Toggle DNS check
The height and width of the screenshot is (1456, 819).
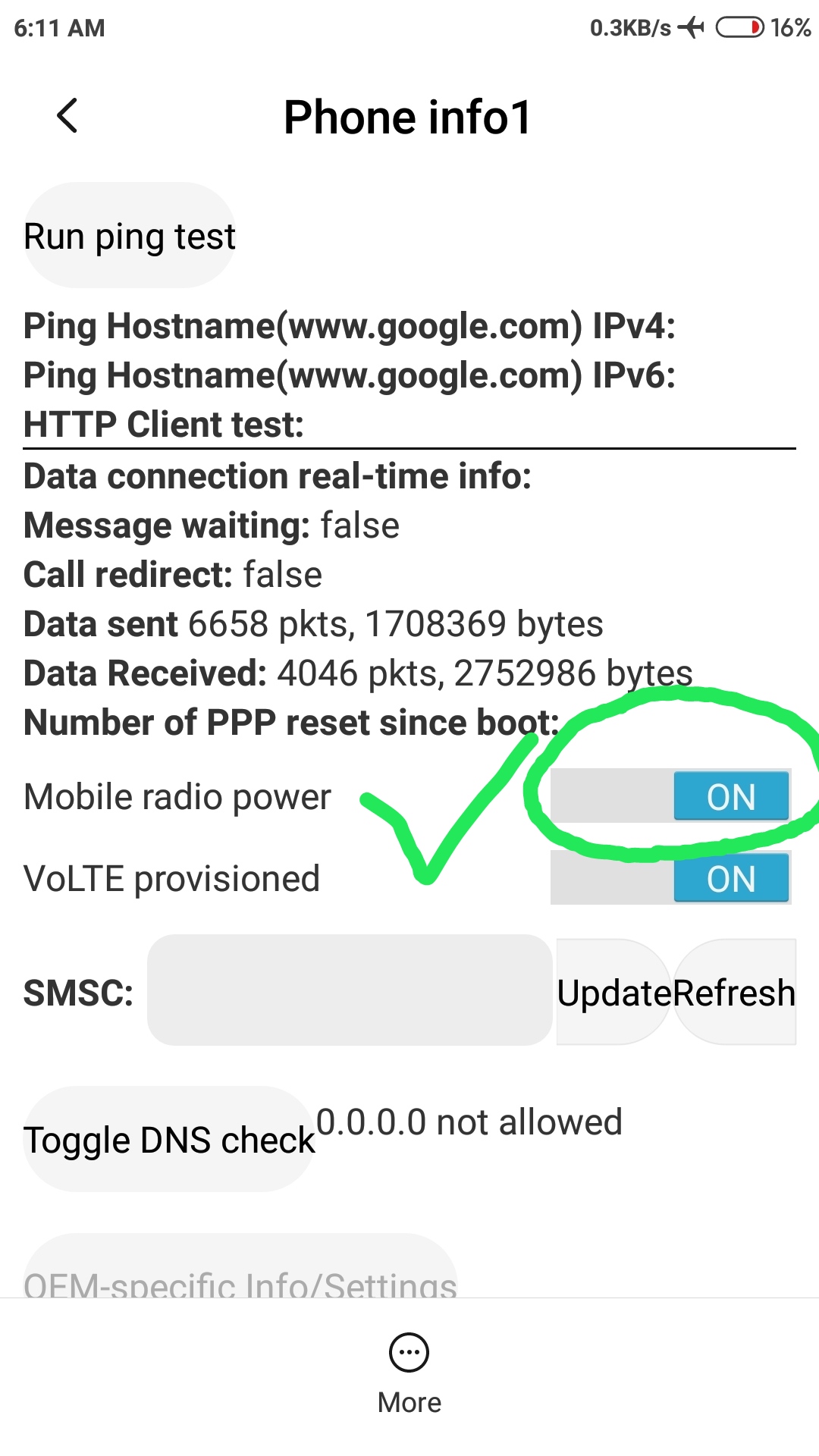[x=168, y=1140]
